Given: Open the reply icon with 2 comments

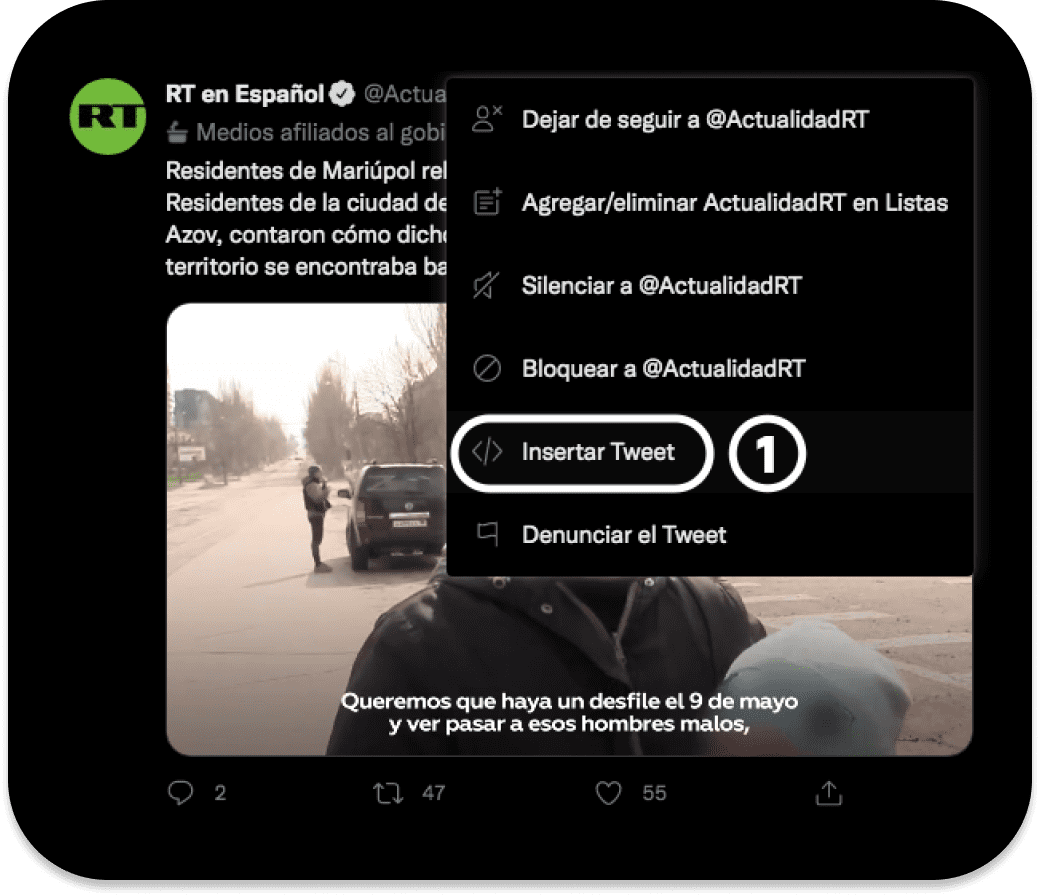Looking at the screenshot, I should (181, 793).
